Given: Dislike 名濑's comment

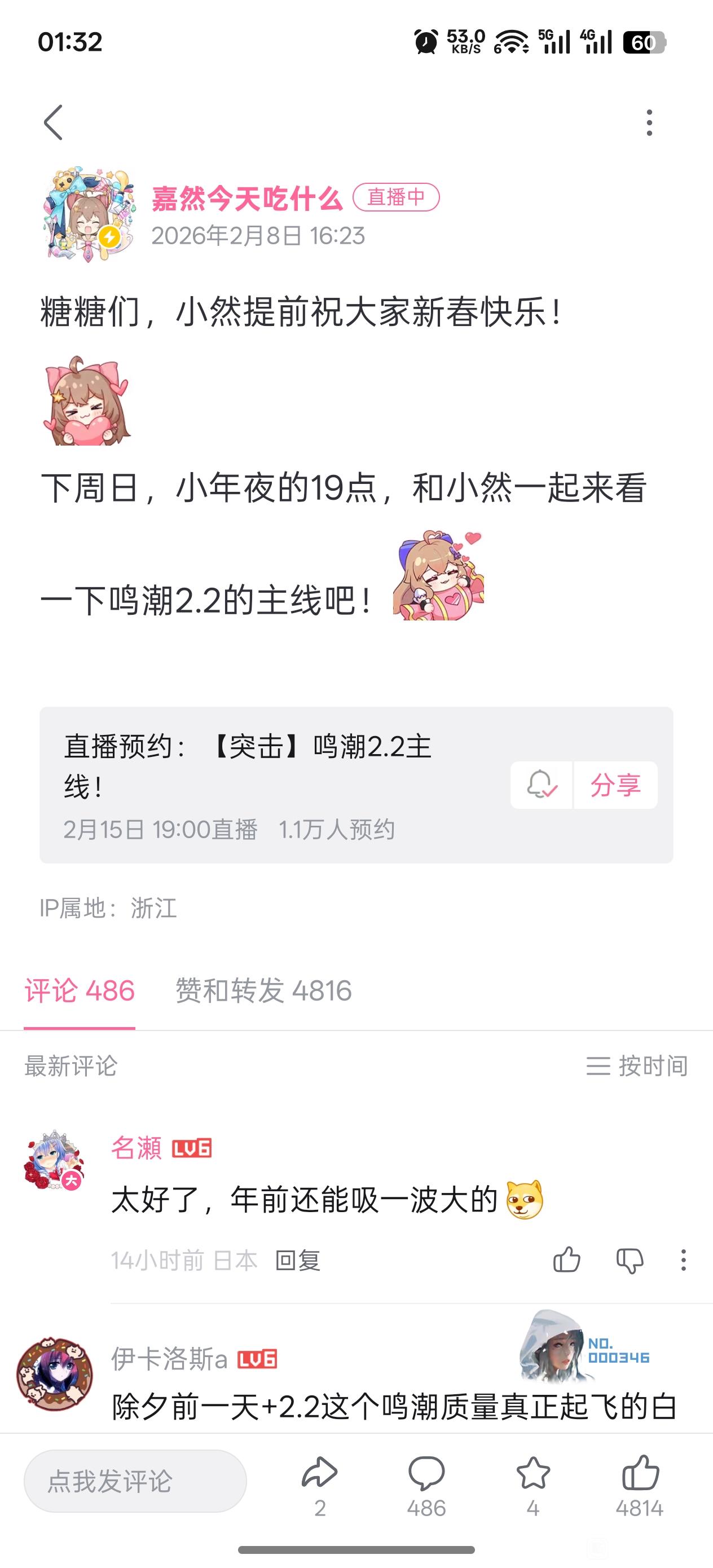Looking at the screenshot, I should click(x=630, y=1260).
